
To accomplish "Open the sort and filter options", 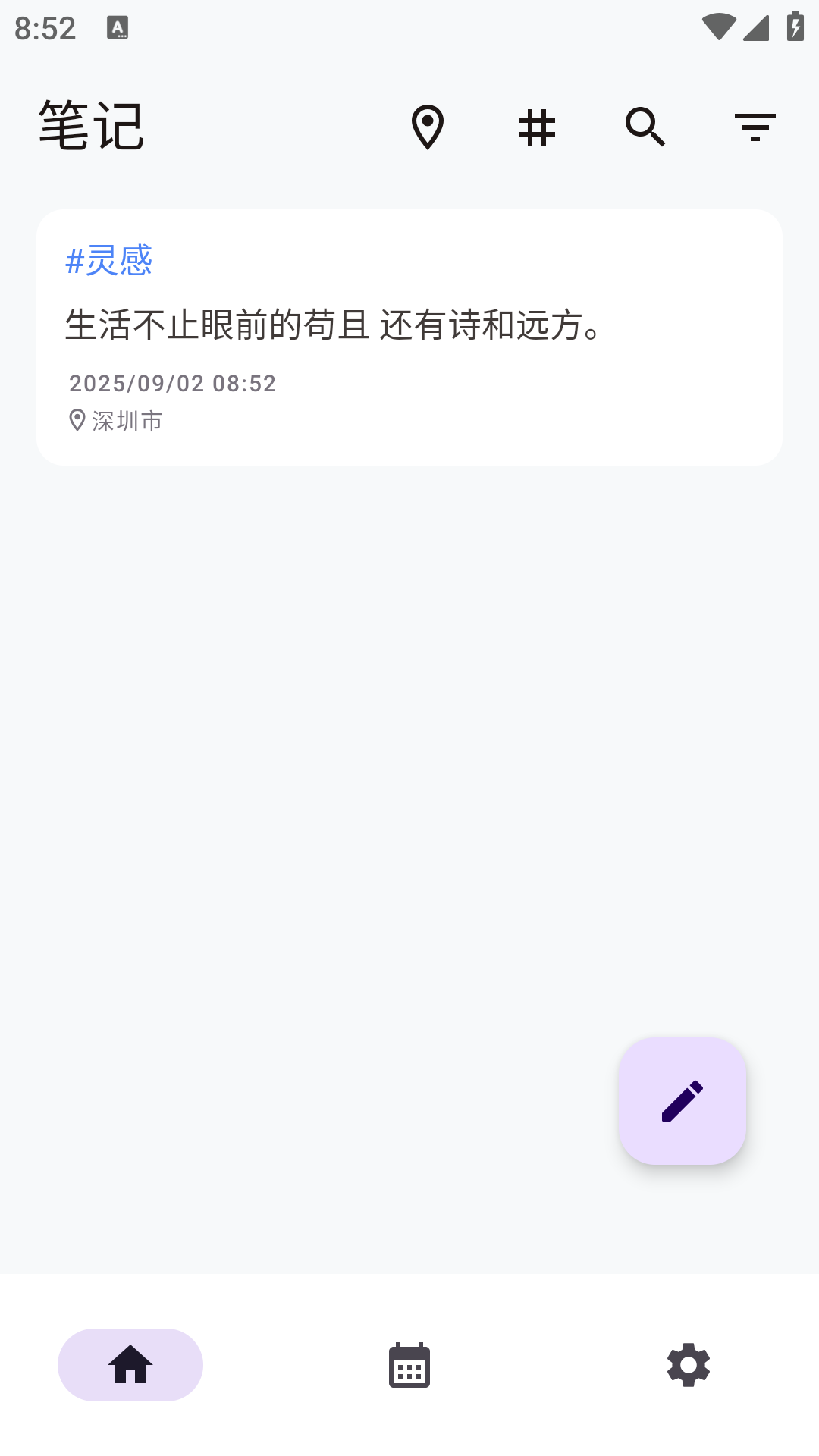I will pyautogui.click(x=755, y=127).
